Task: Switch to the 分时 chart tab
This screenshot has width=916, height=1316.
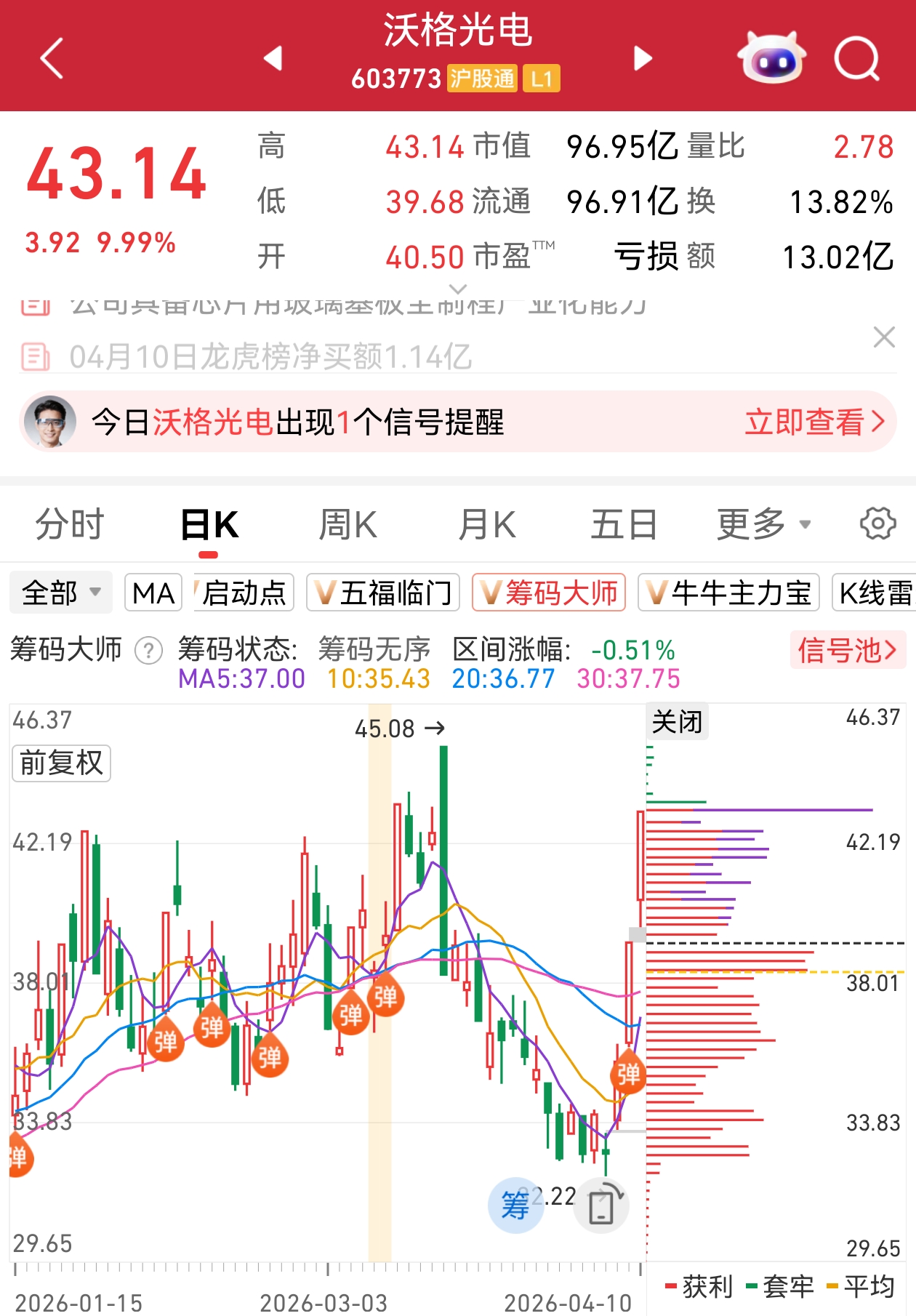Action: (70, 524)
